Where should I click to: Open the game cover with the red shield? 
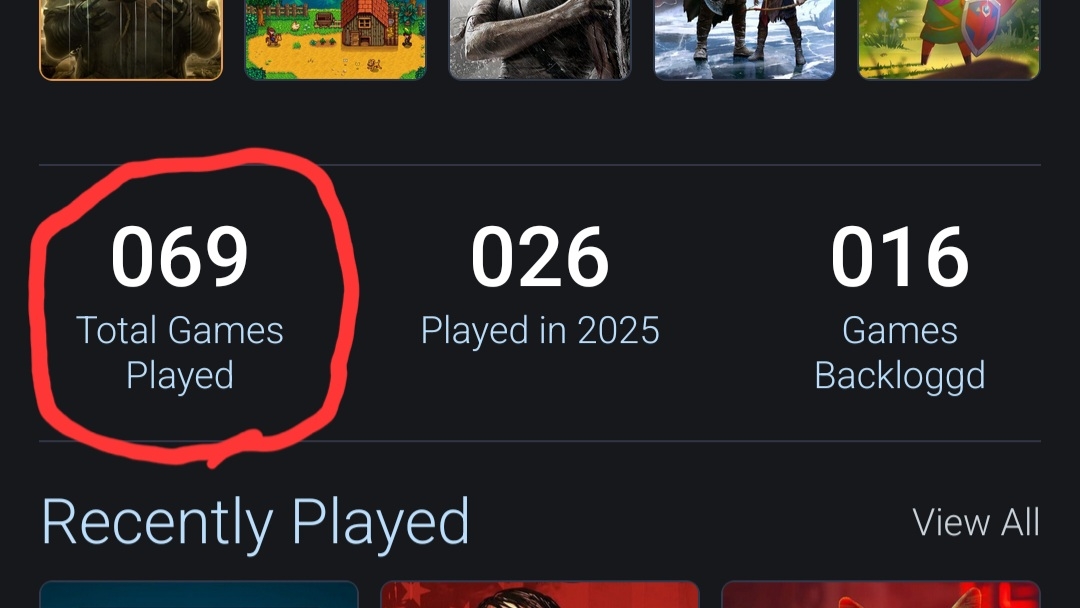pyautogui.click(x=948, y=38)
